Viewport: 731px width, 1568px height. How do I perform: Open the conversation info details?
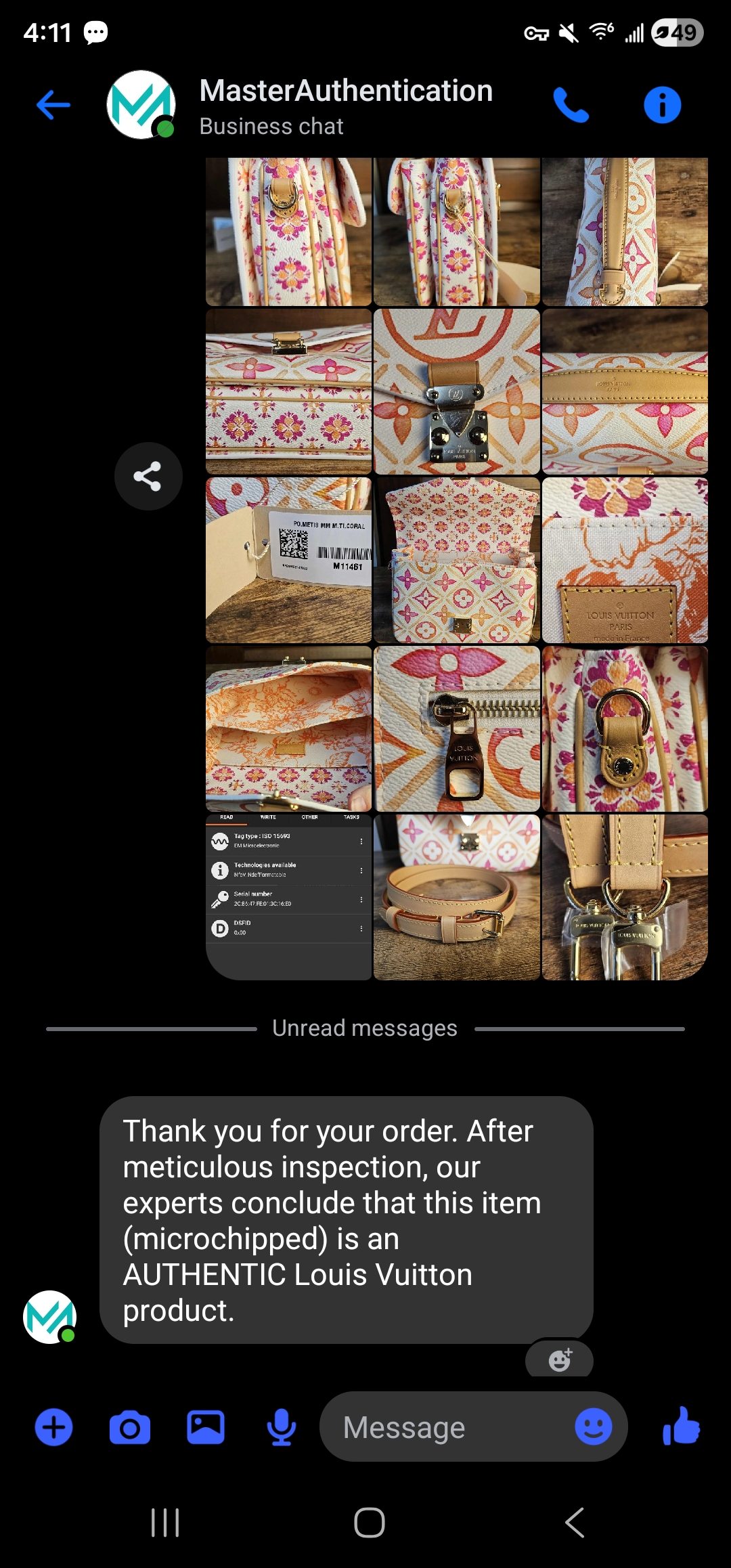pyautogui.click(x=662, y=105)
